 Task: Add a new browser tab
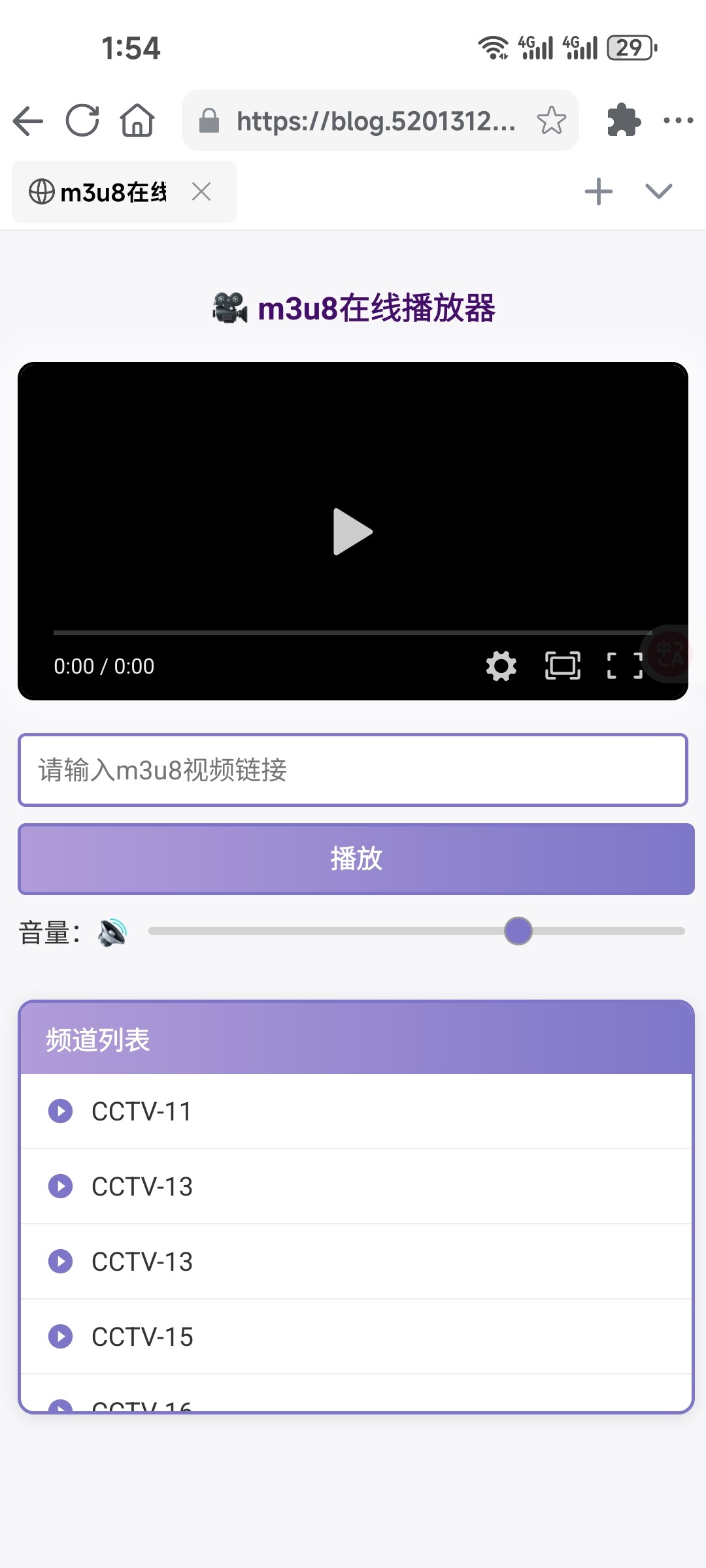[x=599, y=191]
